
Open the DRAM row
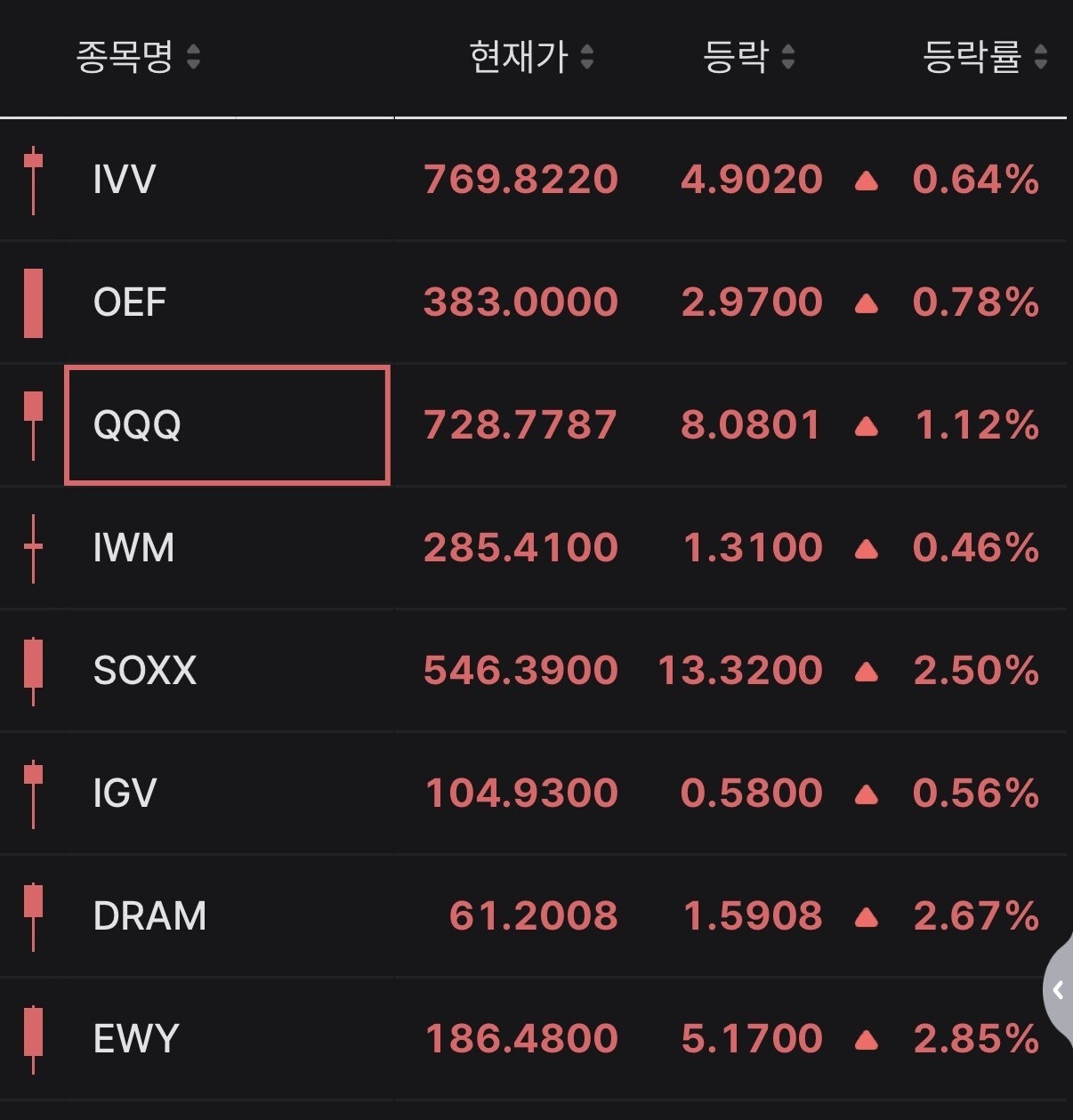click(x=534, y=916)
